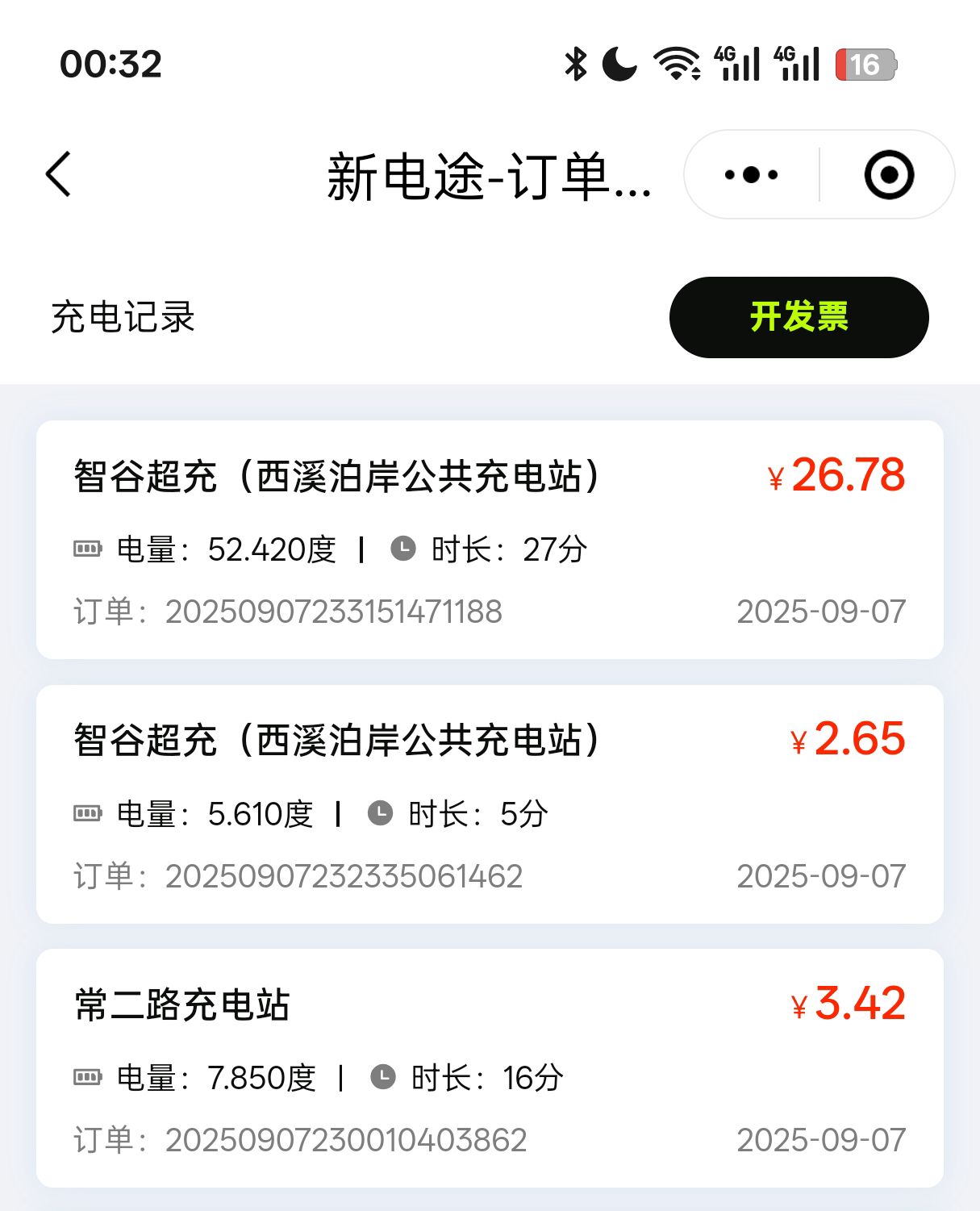The width and height of the screenshot is (980, 1211).
Task: Open the ¥26.78 charging order
Action: click(x=490, y=539)
